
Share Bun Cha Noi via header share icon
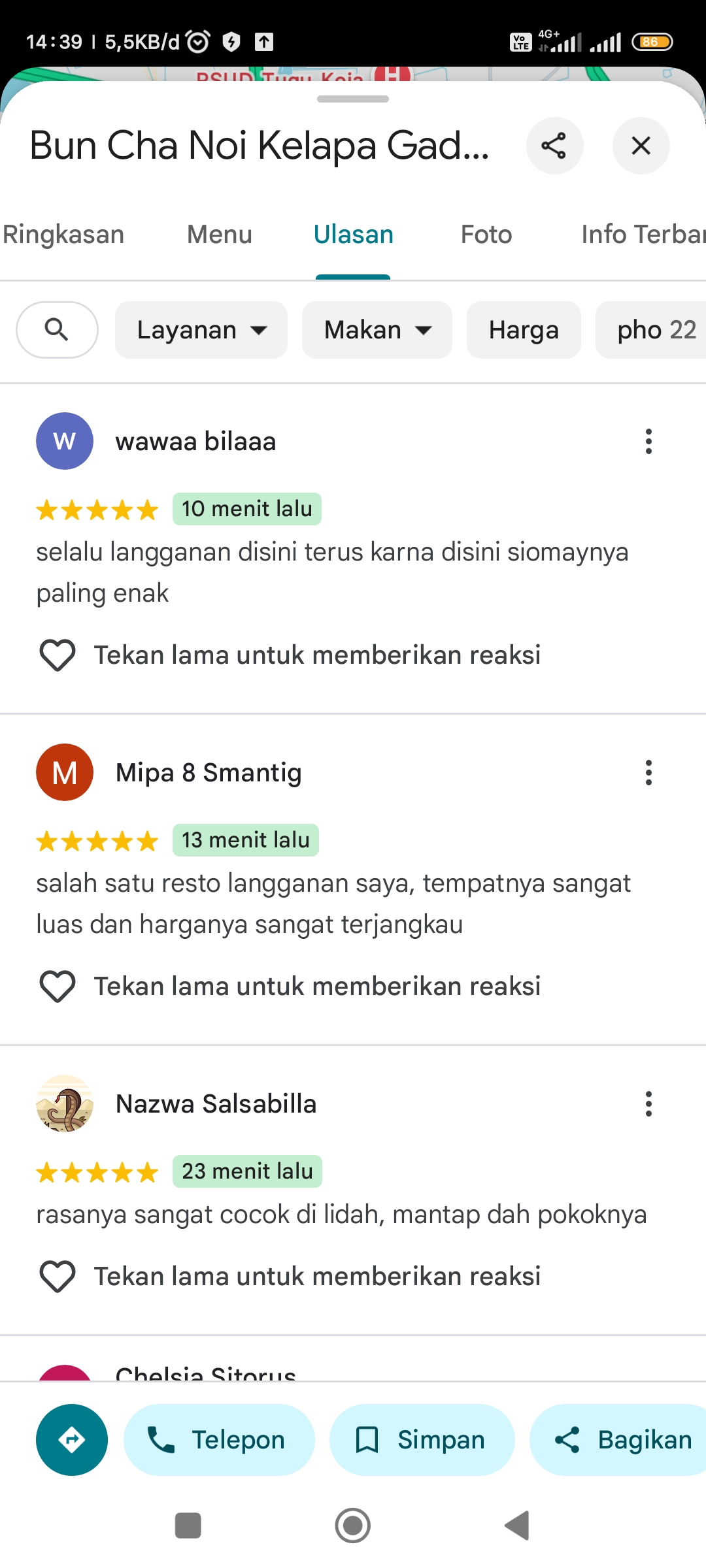(x=554, y=146)
